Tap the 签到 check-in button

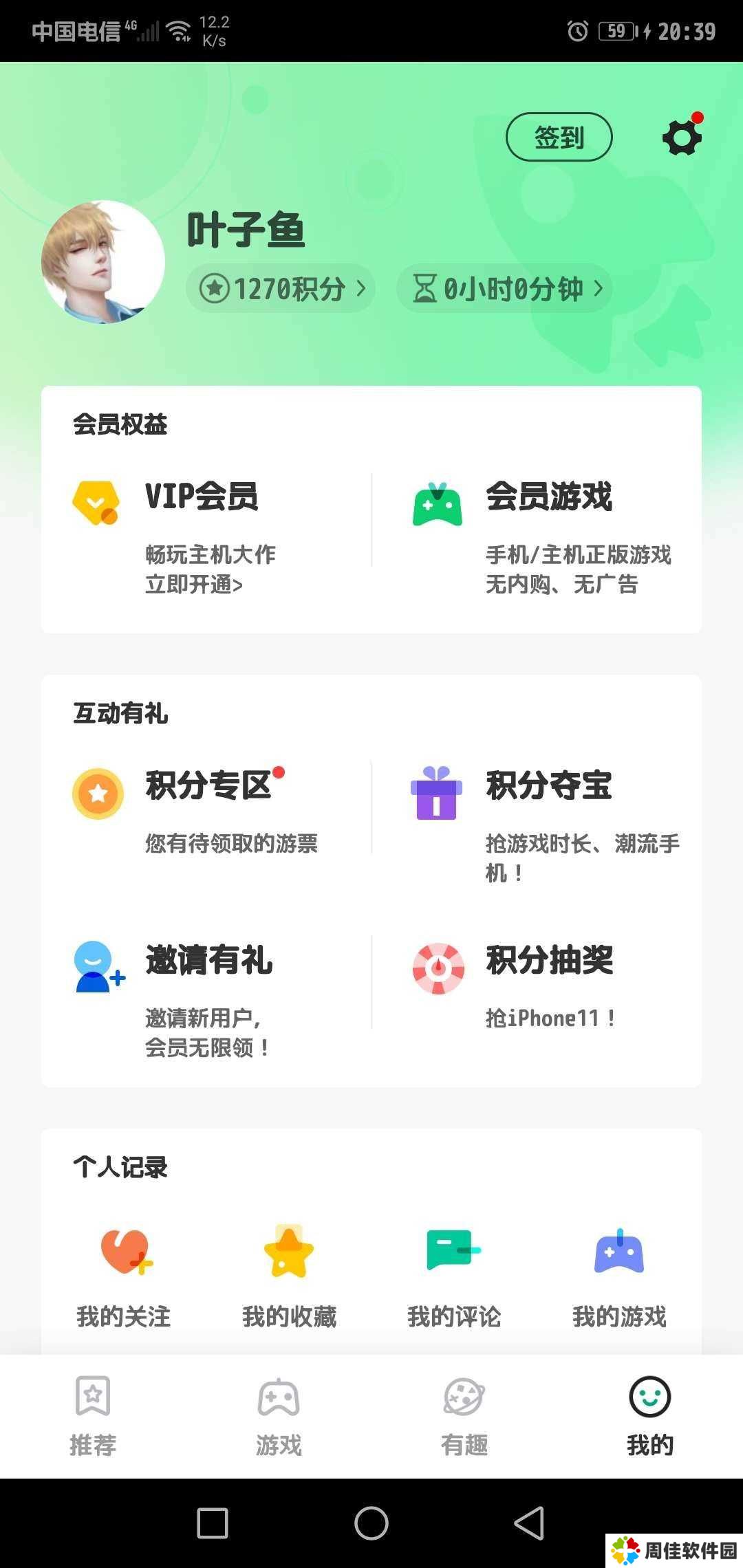point(559,137)
